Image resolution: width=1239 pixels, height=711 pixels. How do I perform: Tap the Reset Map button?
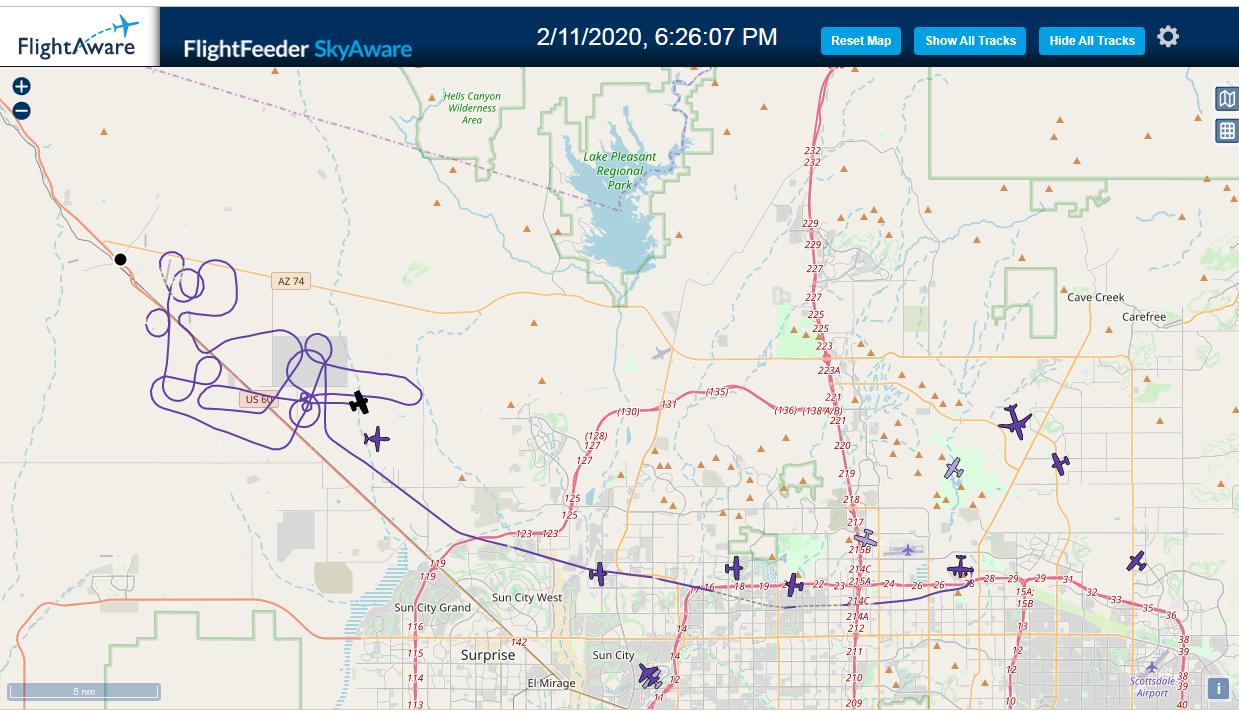tap(861, 41)
